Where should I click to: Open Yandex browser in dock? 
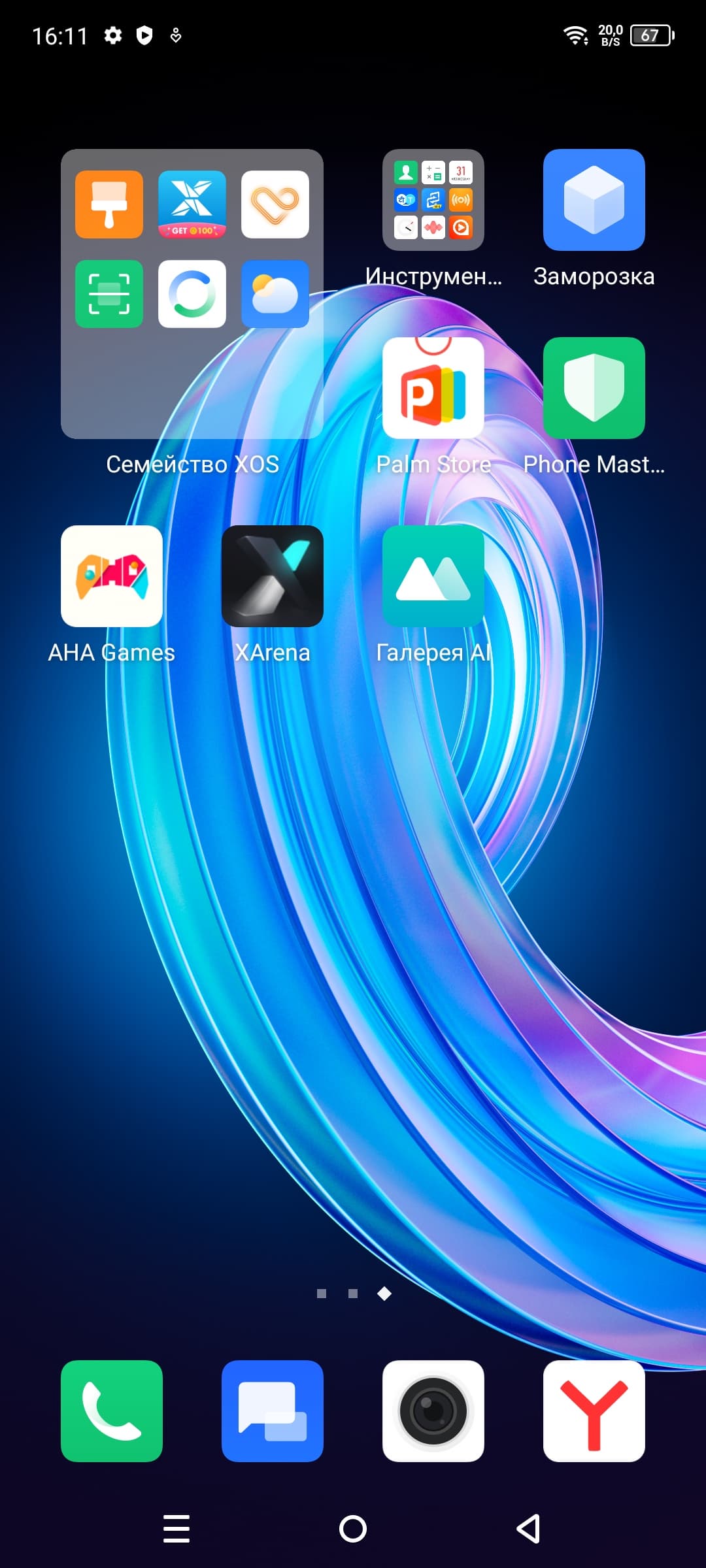point(594,1411)
